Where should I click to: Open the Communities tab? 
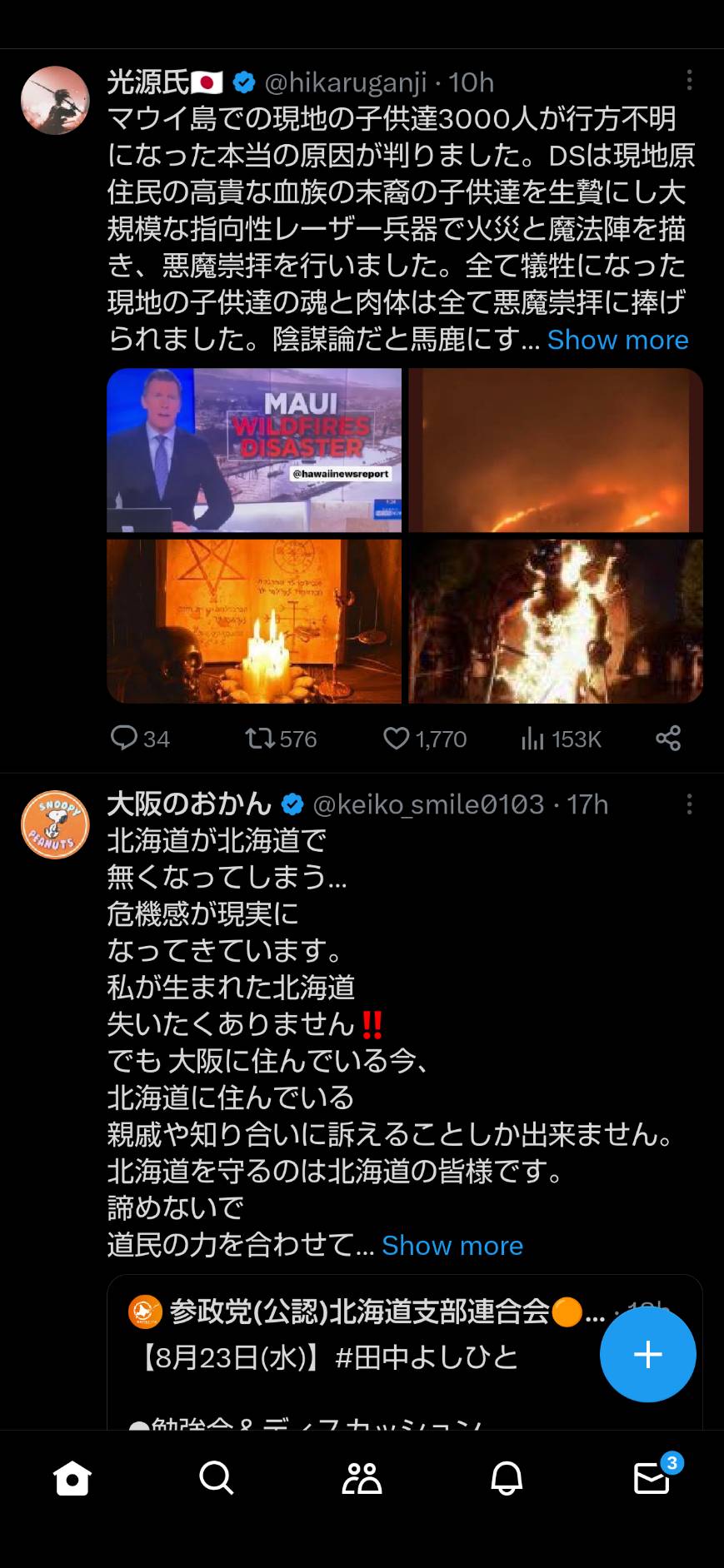[362, 1479]
